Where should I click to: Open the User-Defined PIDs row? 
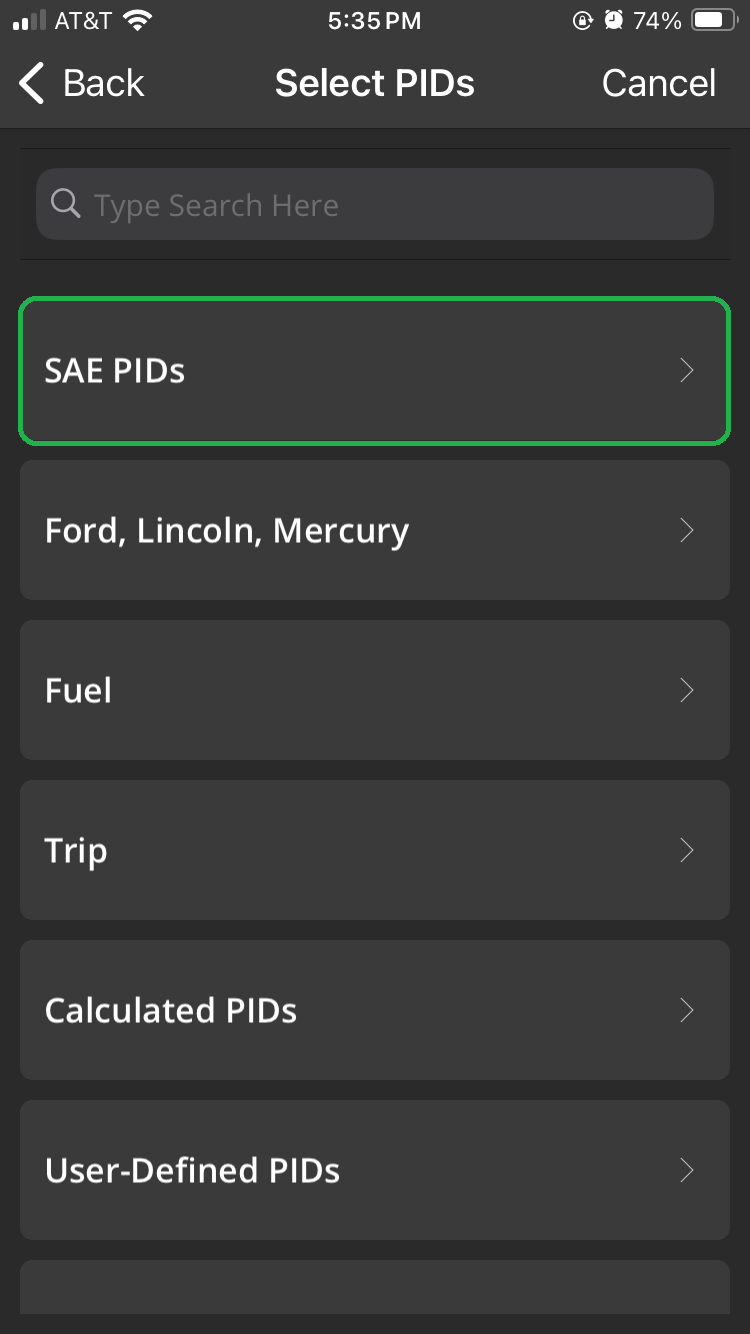point(375,1170)
